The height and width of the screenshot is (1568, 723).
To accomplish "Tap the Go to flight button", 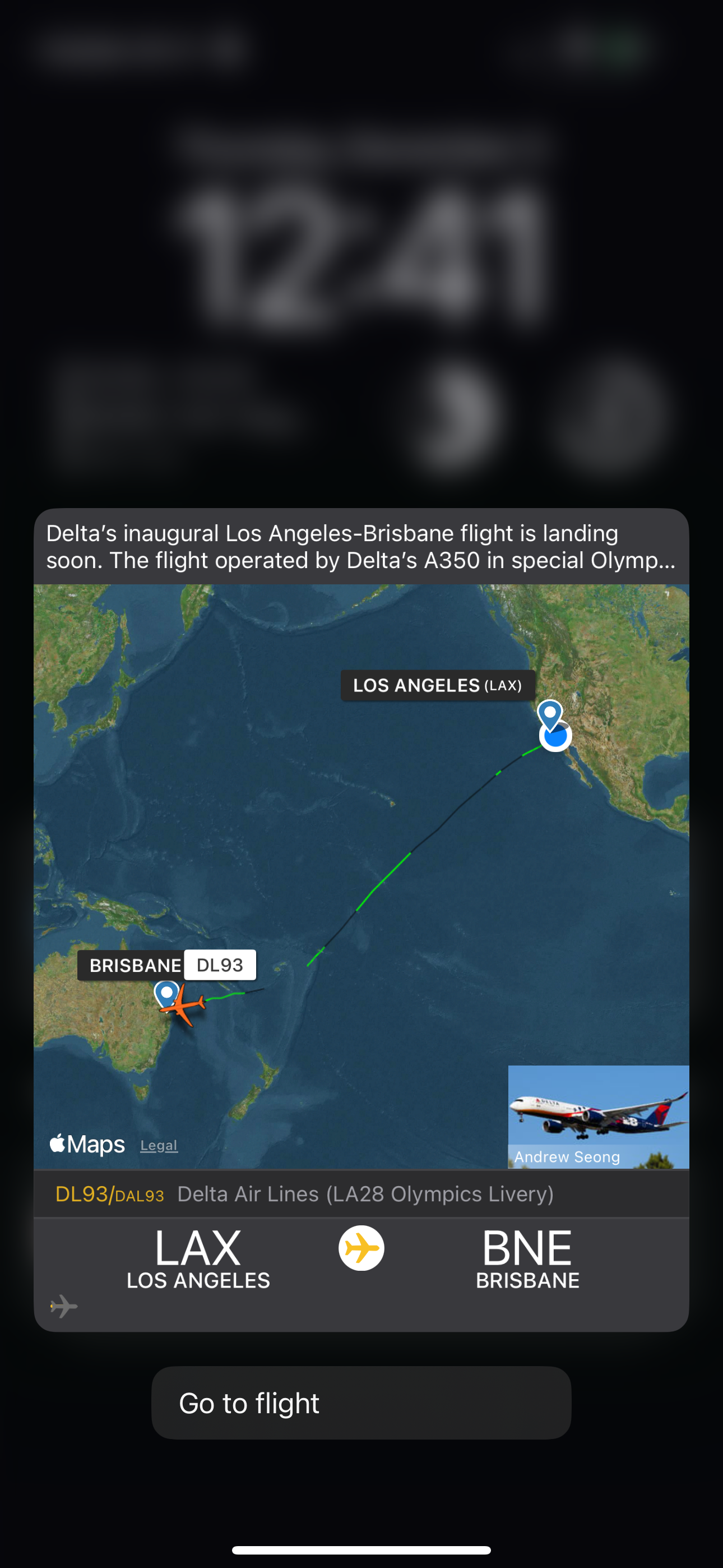I will point(361,1403).
